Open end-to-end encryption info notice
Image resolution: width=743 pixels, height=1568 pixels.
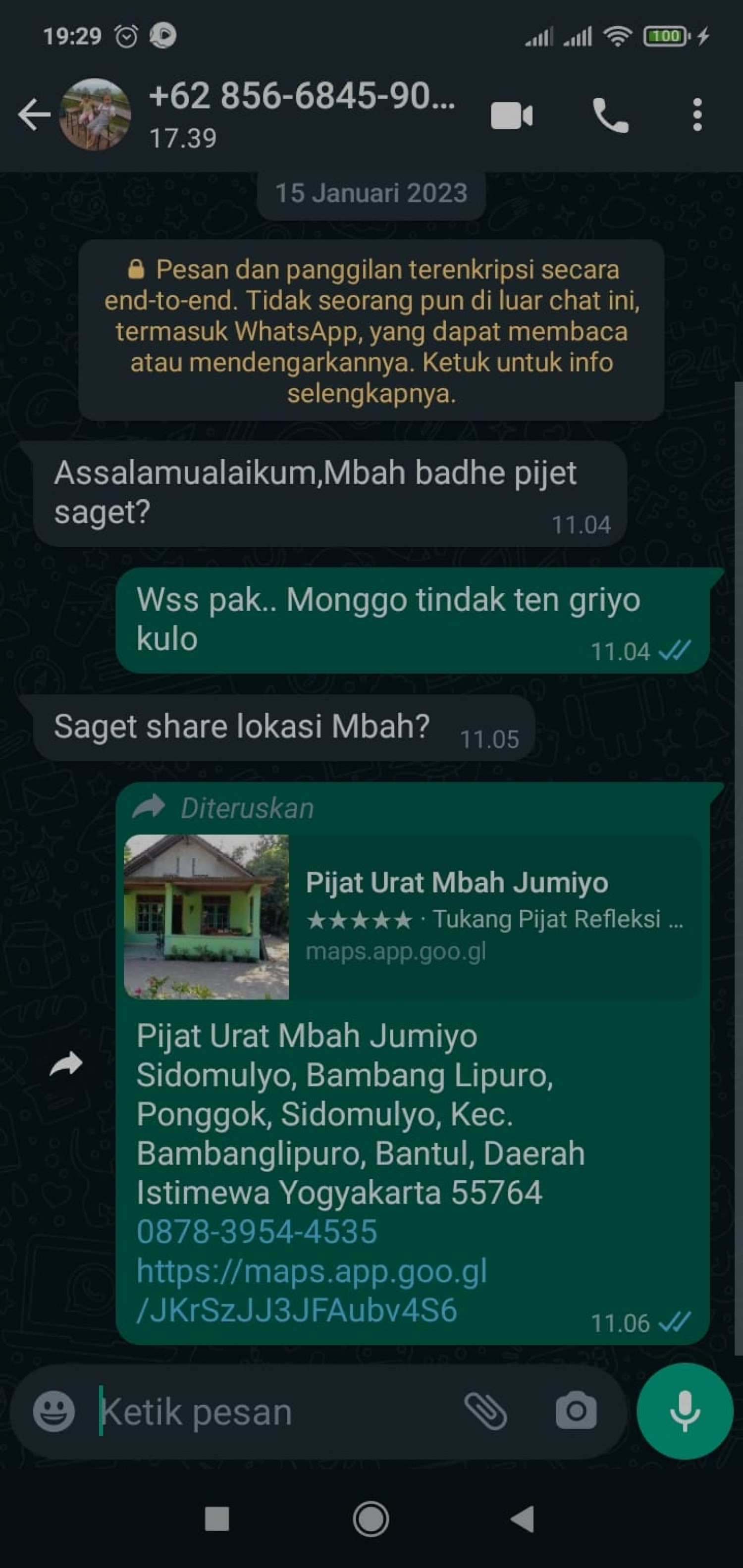[x=371, y=330]
